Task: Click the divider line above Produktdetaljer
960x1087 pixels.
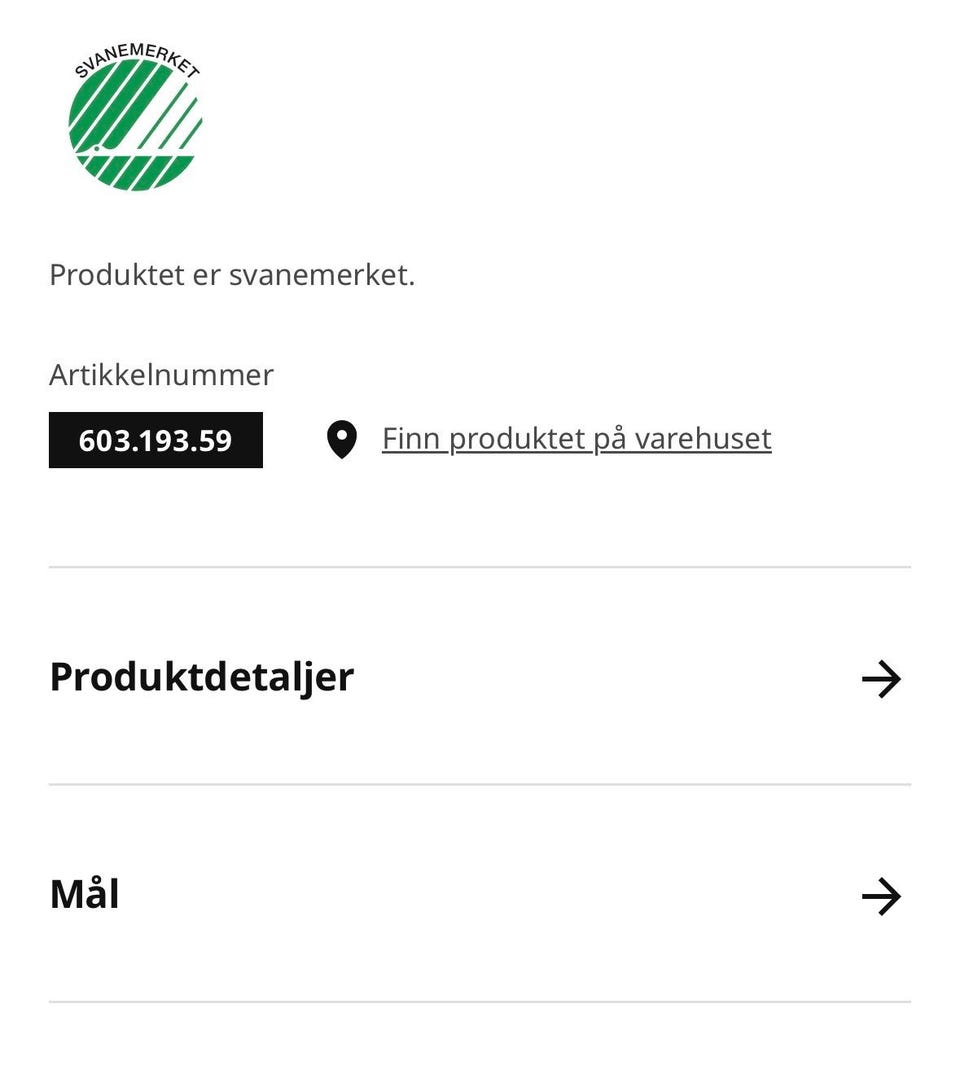Action: tap(480, 567)
